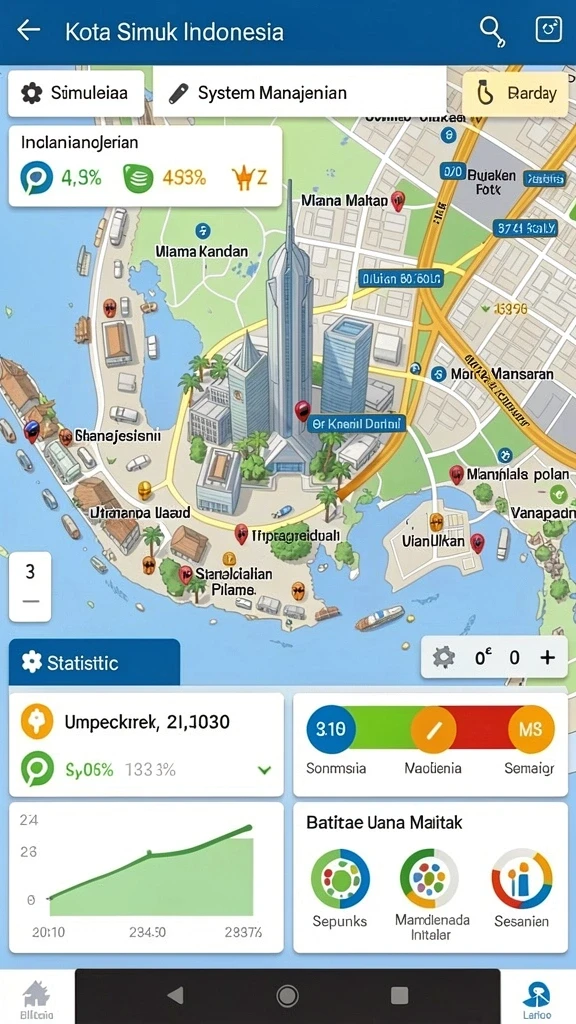The width and height of the screenshot is (576, 1024).
Task: Select the Mlana Maltan map pin
Action: [x=398, y=201]
